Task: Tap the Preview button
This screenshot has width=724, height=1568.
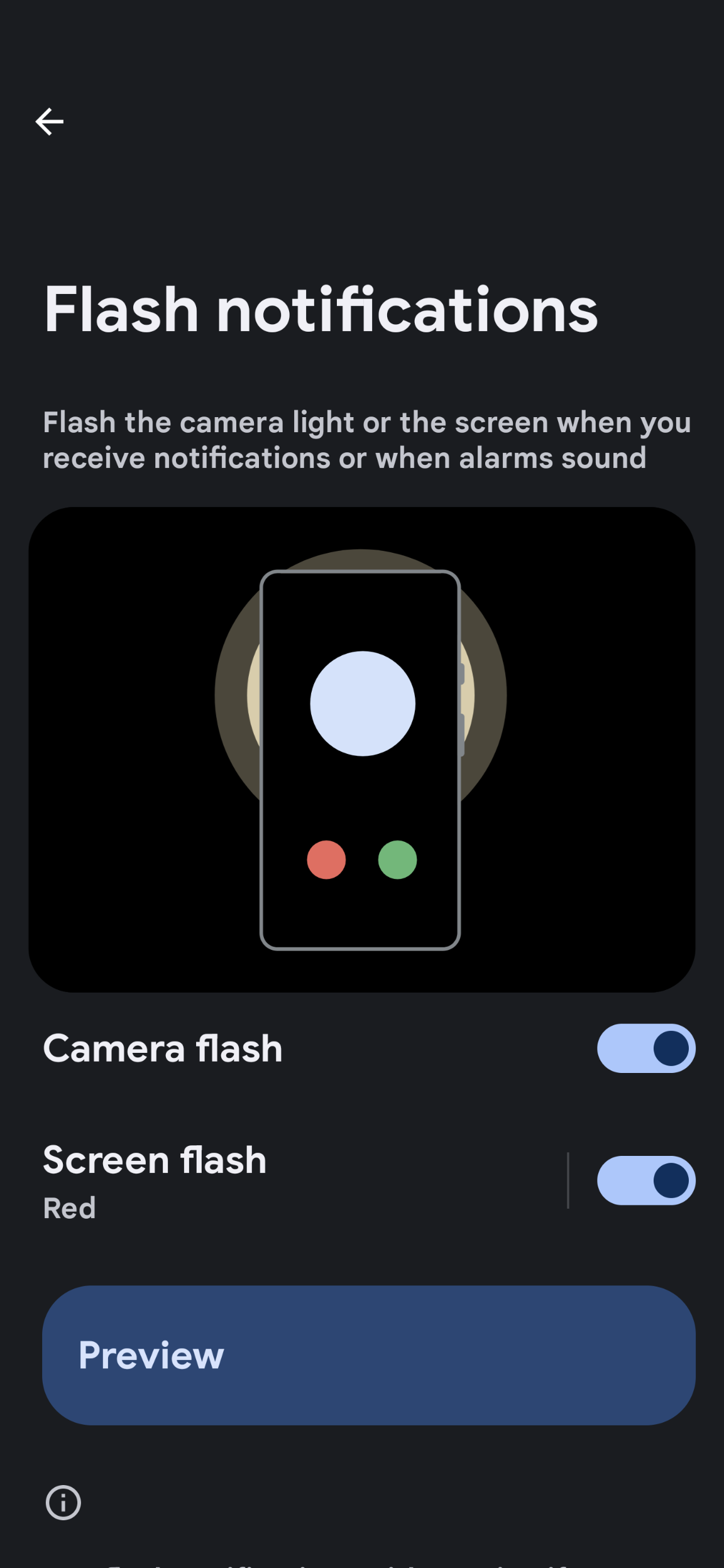Action: pos(368,1355)
